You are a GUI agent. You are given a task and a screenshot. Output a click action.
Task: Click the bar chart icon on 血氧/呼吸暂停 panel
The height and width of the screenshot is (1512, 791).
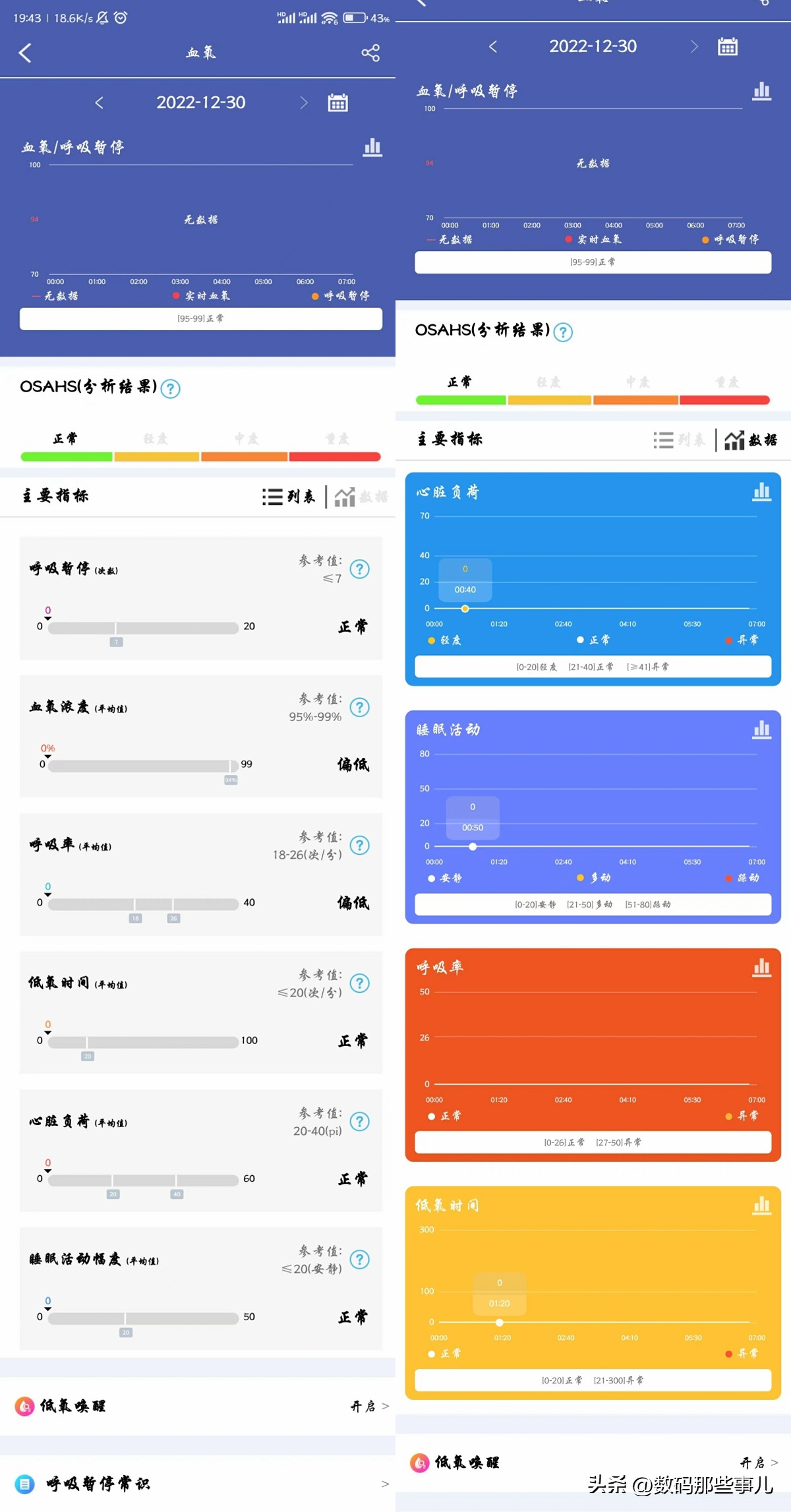click(372, 148)
